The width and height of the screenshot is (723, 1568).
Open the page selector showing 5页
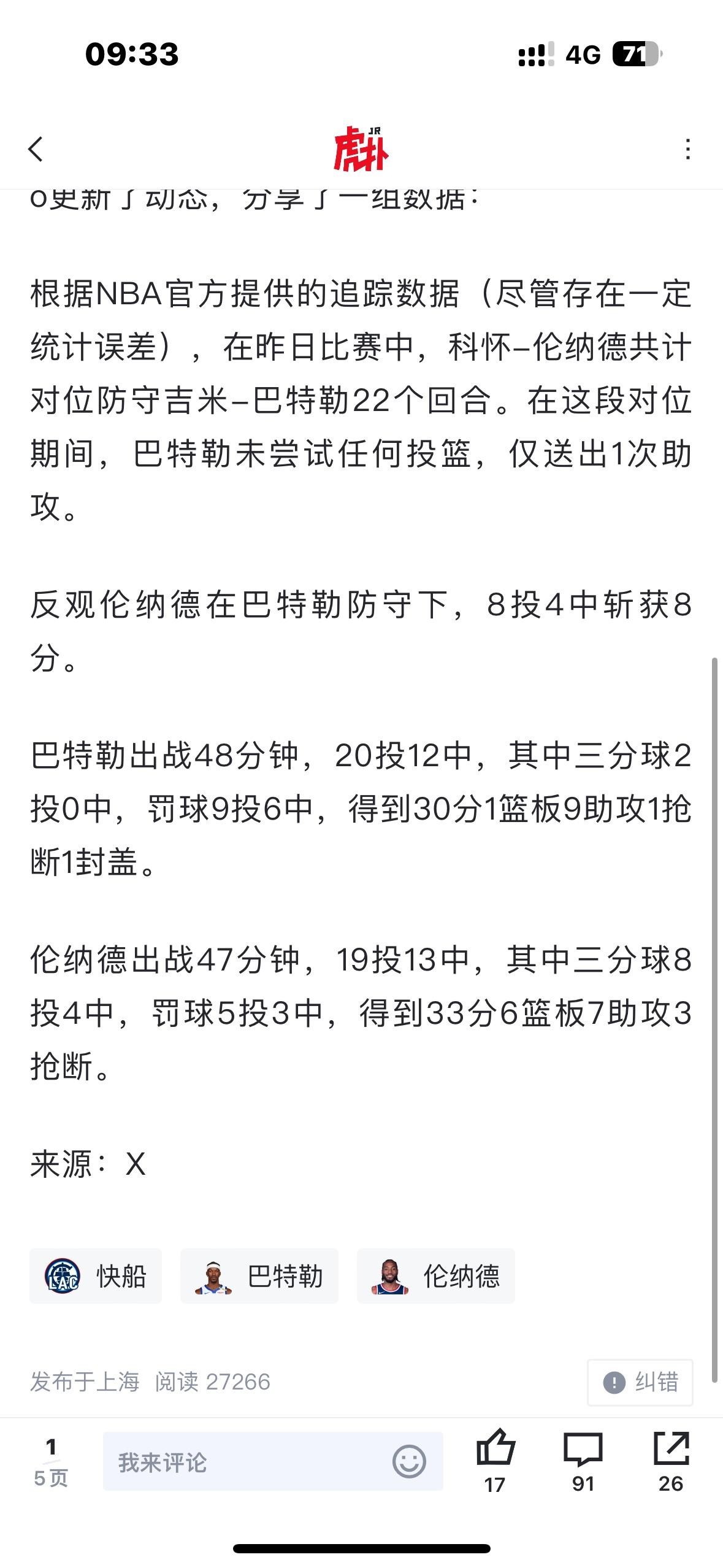pos(51,1463)
